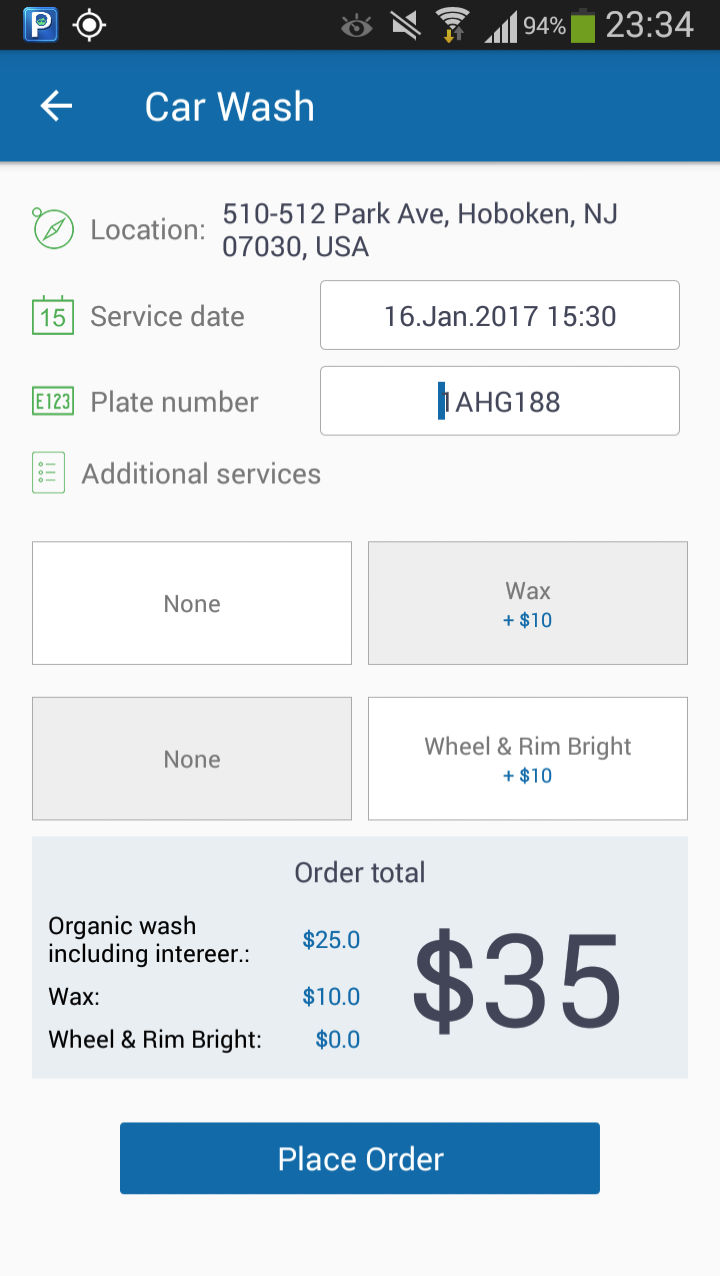Tap the Place Order button

click(360, 1158)
